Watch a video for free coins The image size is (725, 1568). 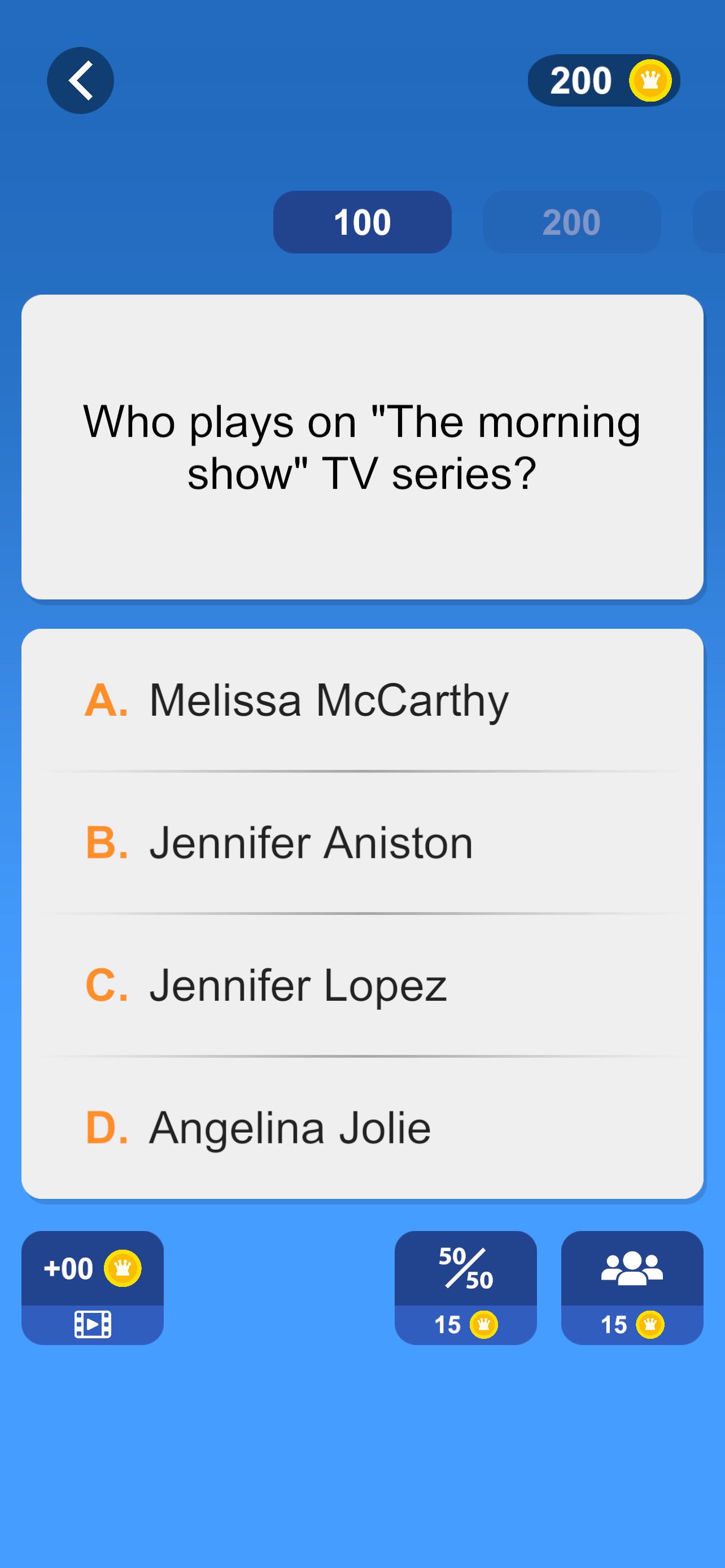pyautogui.click(x=93, y=1288)
